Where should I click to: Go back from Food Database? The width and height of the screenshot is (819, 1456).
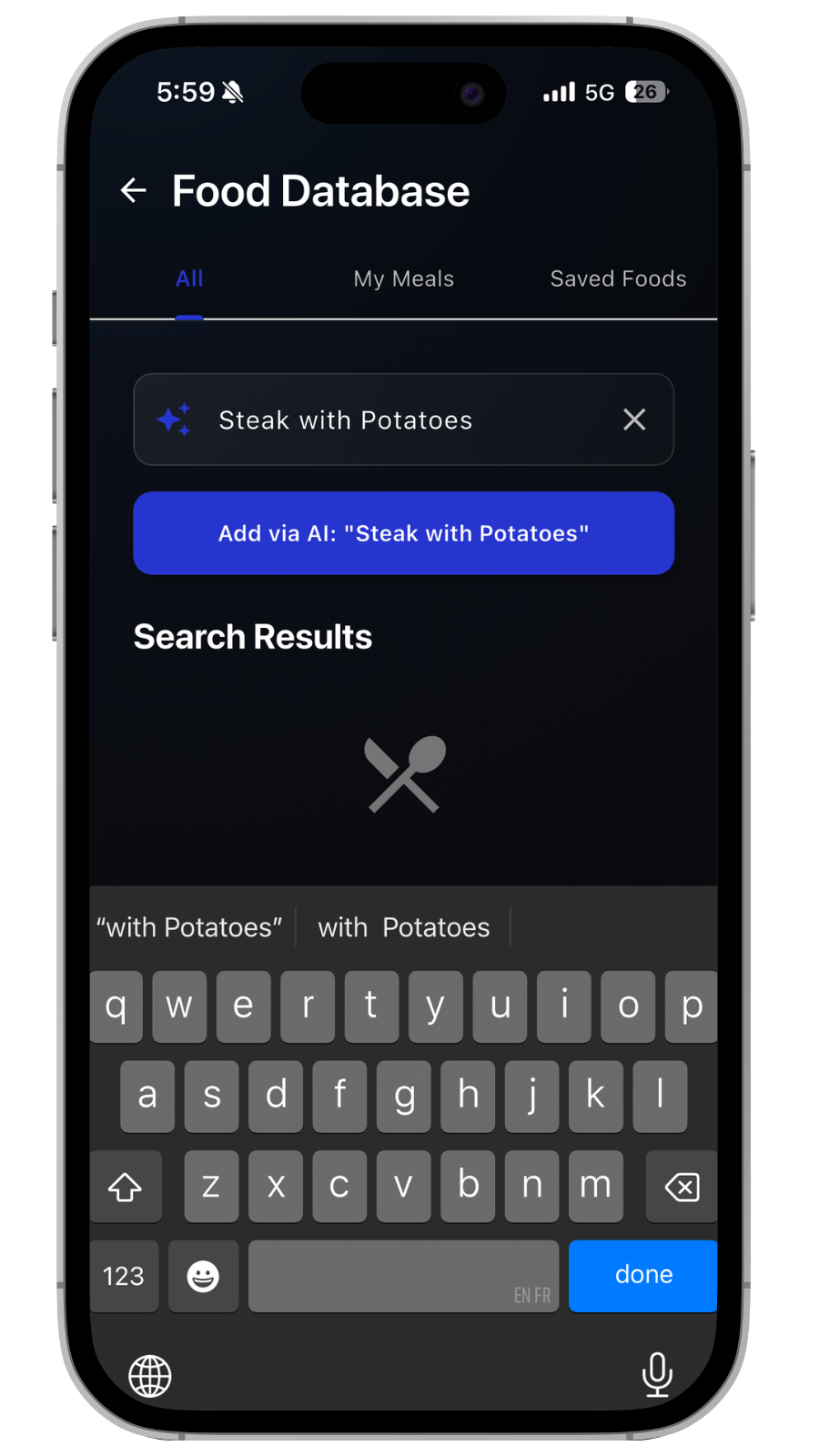tap(134, 190)
